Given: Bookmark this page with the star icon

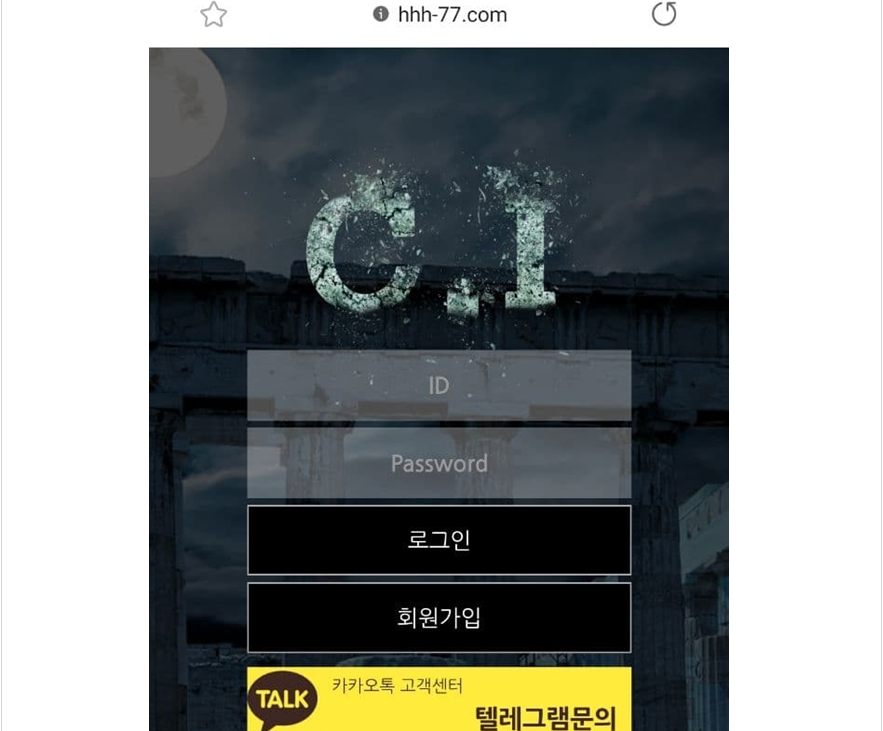Looking at the screenshot, I should (214, 15).
